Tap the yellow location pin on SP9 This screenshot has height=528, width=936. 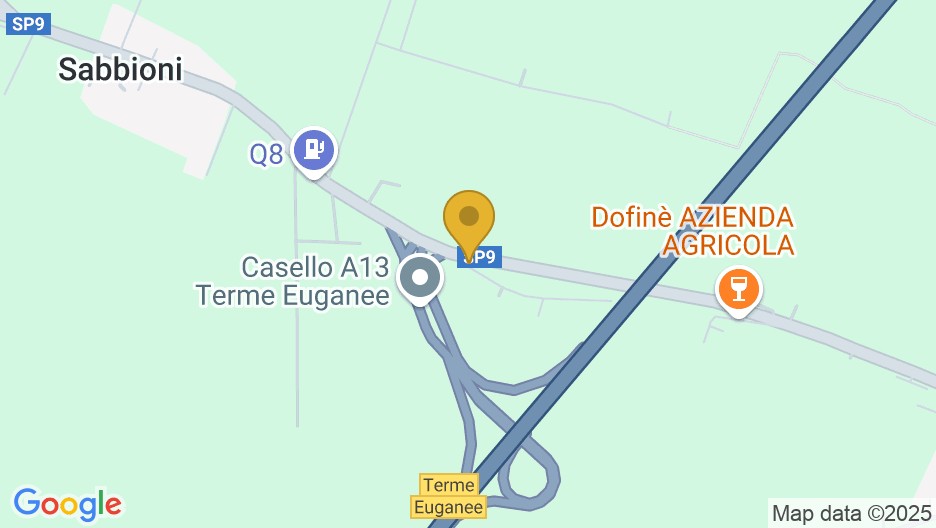pos(468,220)
